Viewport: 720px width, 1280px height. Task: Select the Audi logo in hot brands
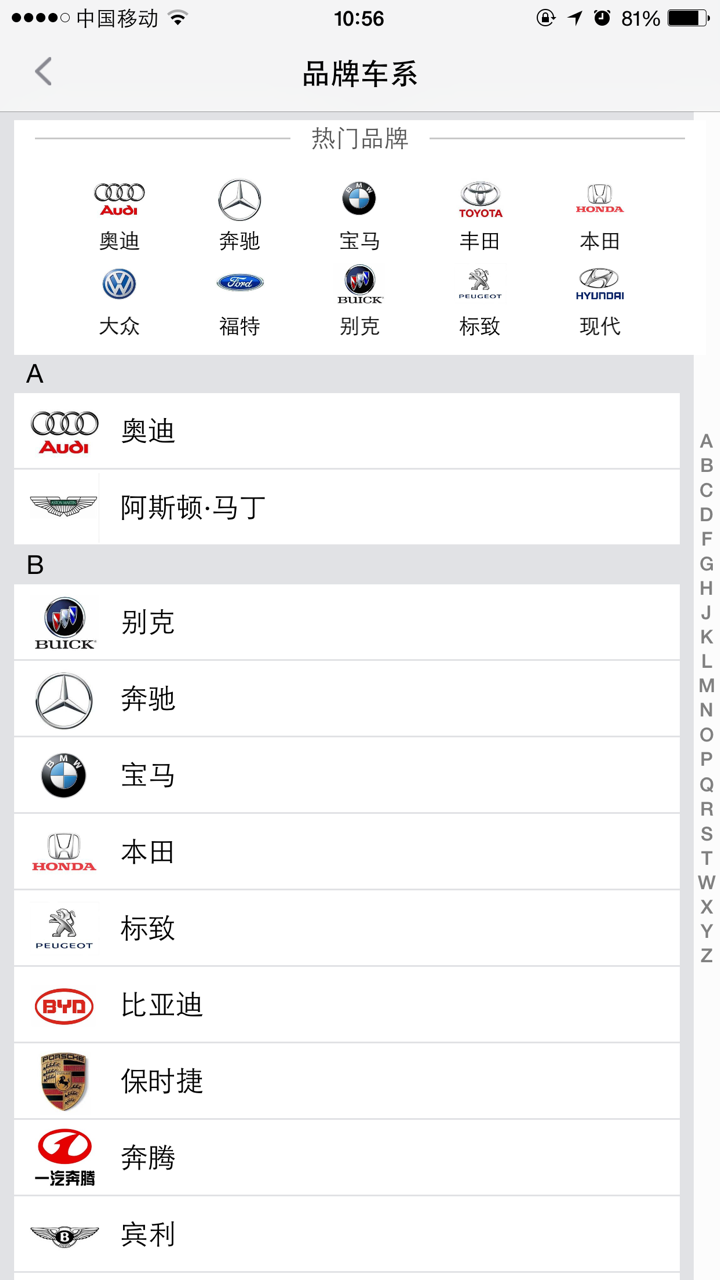click(120, 196)
